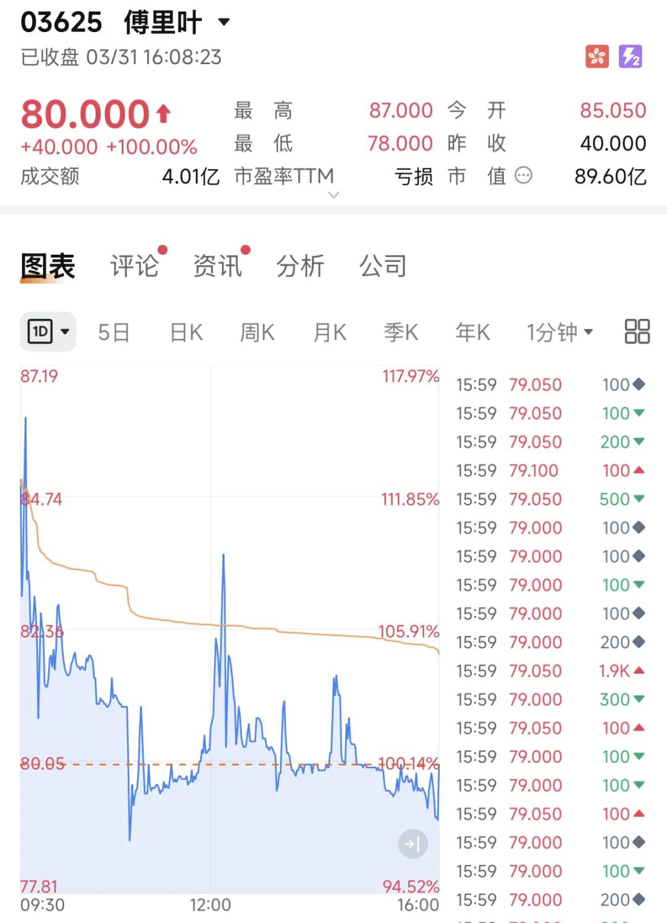
Task: Tap the 市值 info icon
Action: 523,176
